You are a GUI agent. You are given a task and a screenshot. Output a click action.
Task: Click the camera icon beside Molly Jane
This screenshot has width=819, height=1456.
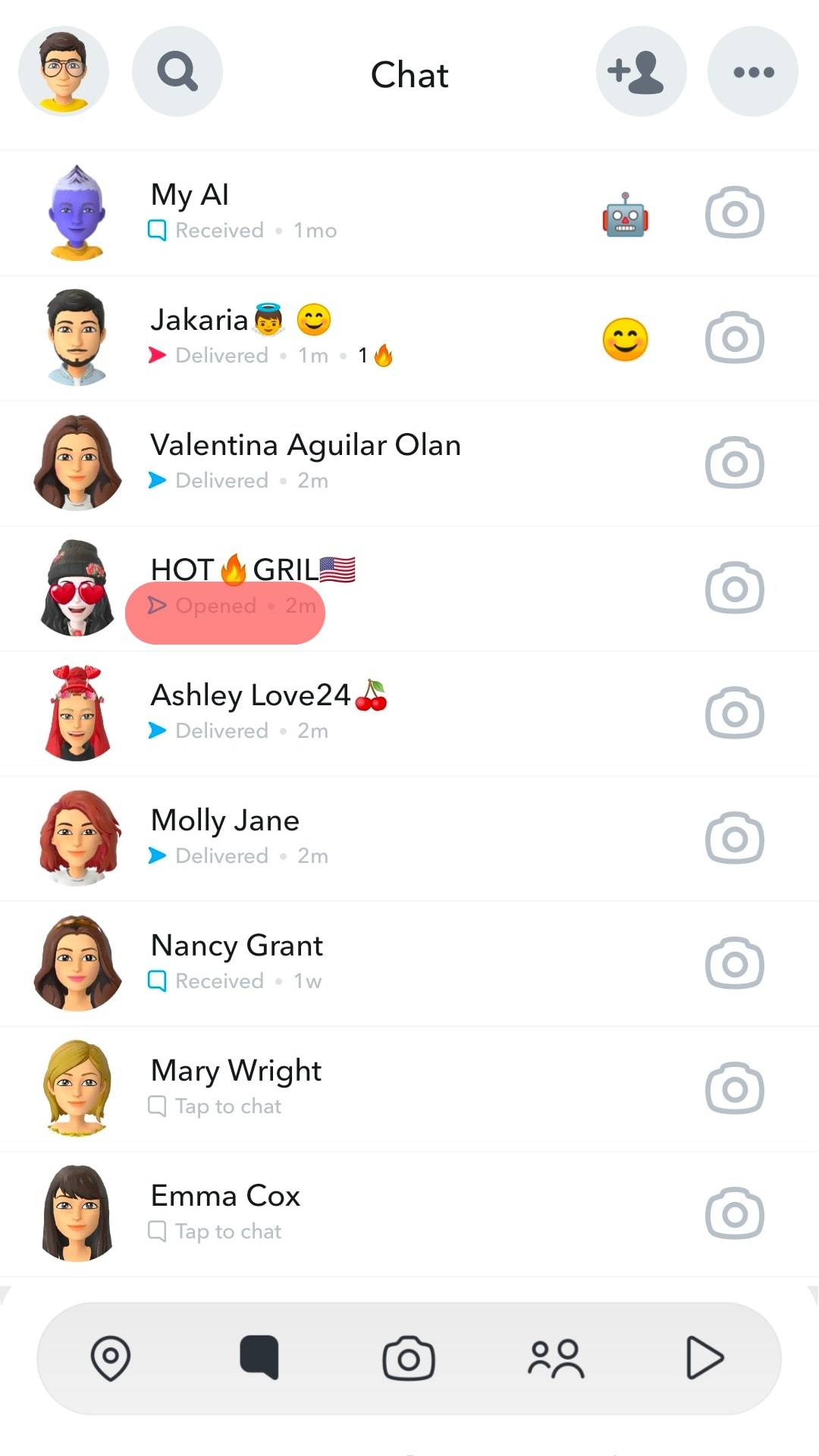[x=733, y=837]
